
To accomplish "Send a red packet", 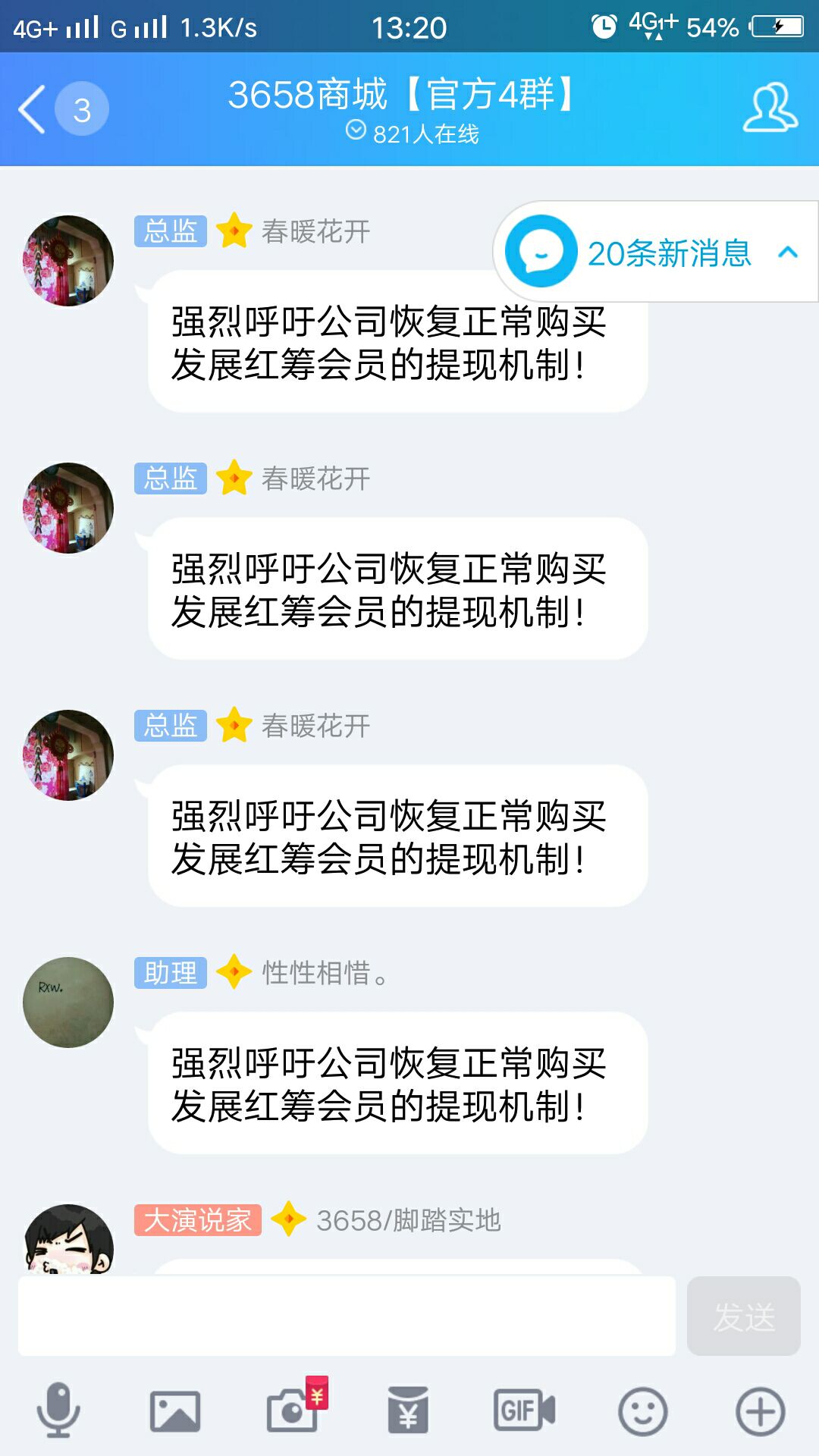I will pyautogui.click(x=409, y=1410).
